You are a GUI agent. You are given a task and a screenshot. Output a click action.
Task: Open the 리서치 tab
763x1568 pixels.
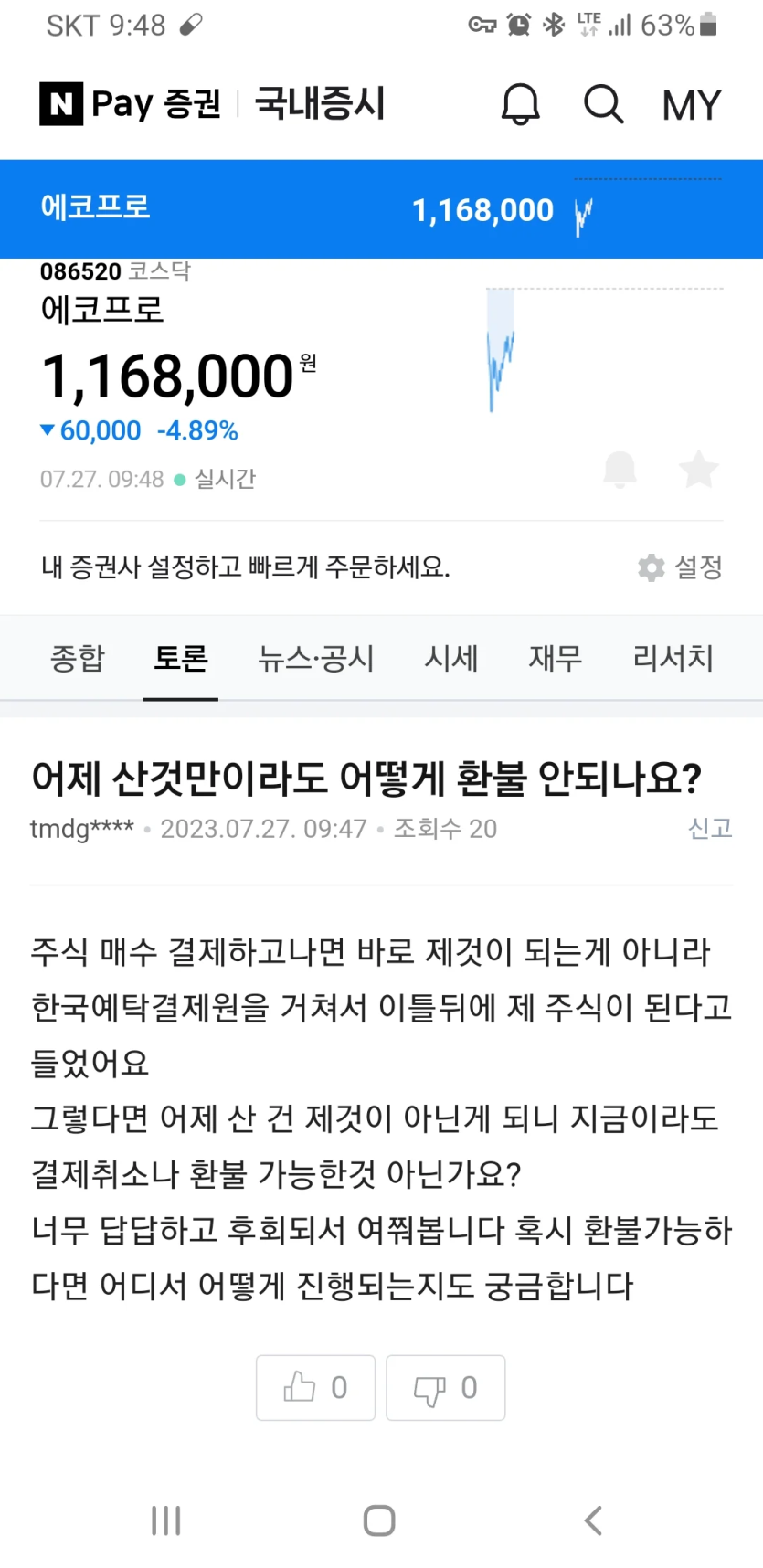click(x=673, y=658)
